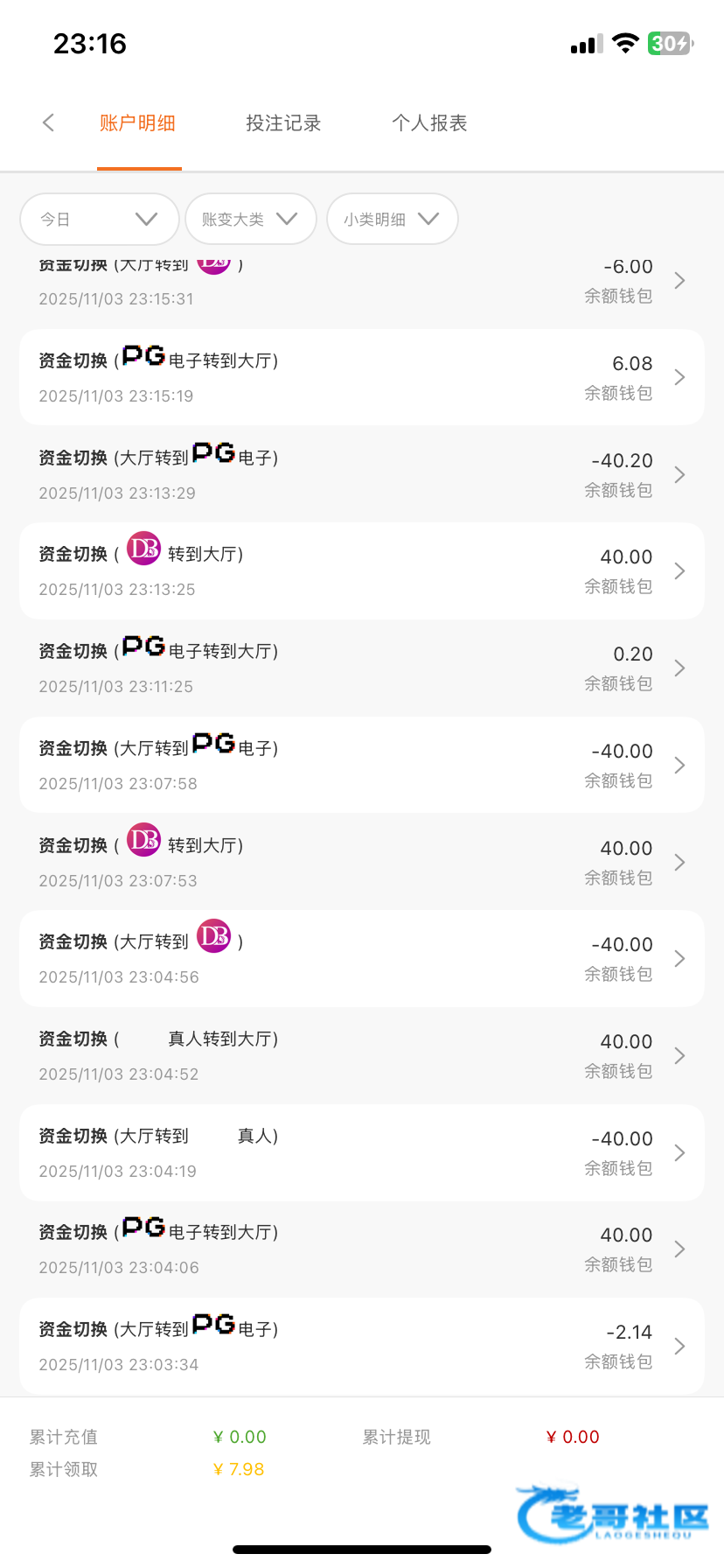Open the 今日 date dropdown
This screenshot has width=724, height=1568.
coord(99,219)
